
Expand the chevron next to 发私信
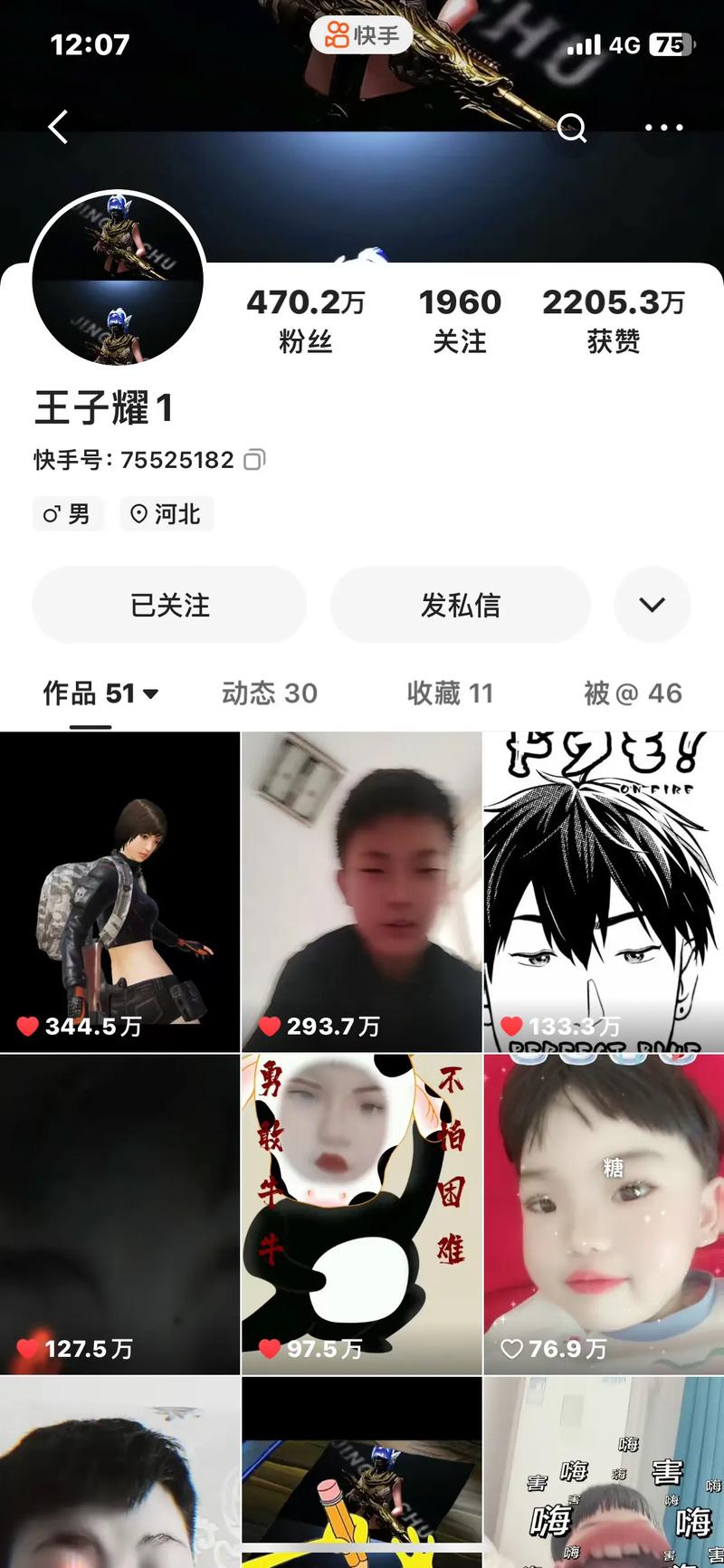pos(652,605)
